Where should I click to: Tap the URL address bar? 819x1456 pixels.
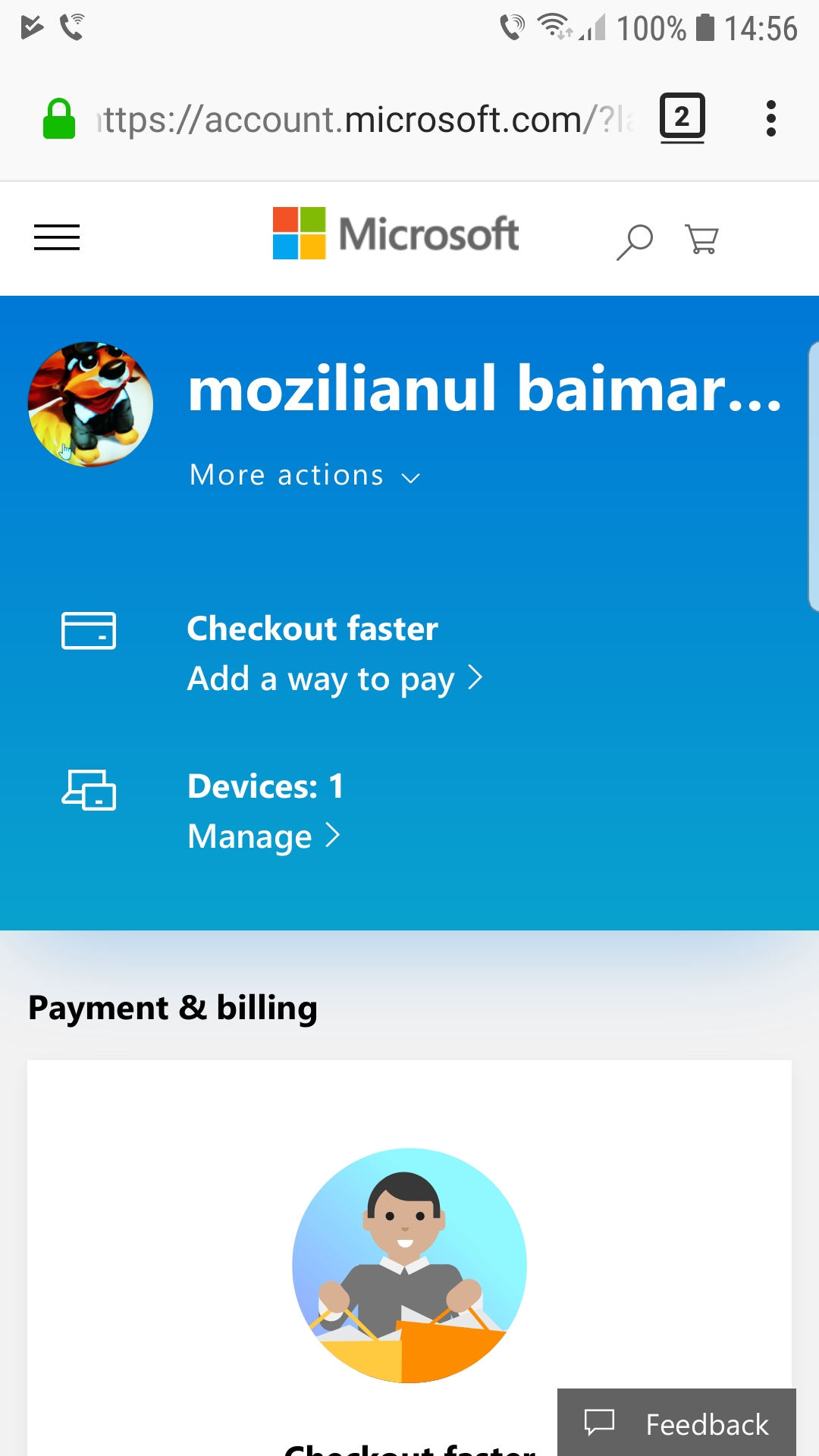click(364, 120)
